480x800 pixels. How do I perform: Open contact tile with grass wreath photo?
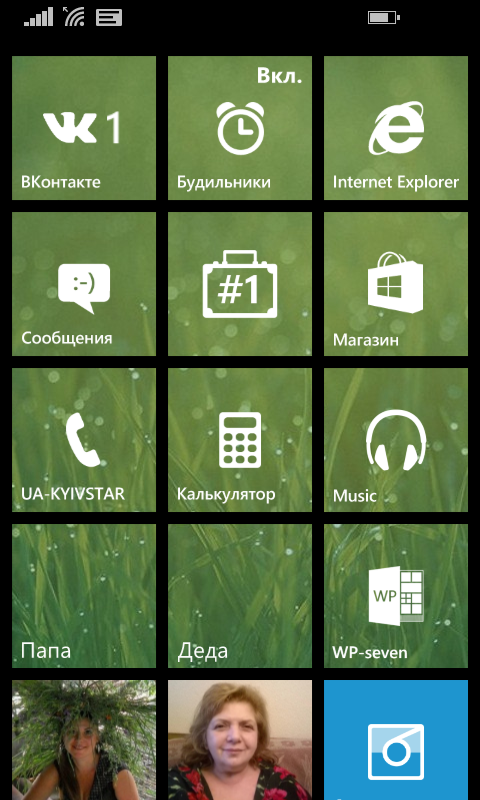tap(84, 740)
